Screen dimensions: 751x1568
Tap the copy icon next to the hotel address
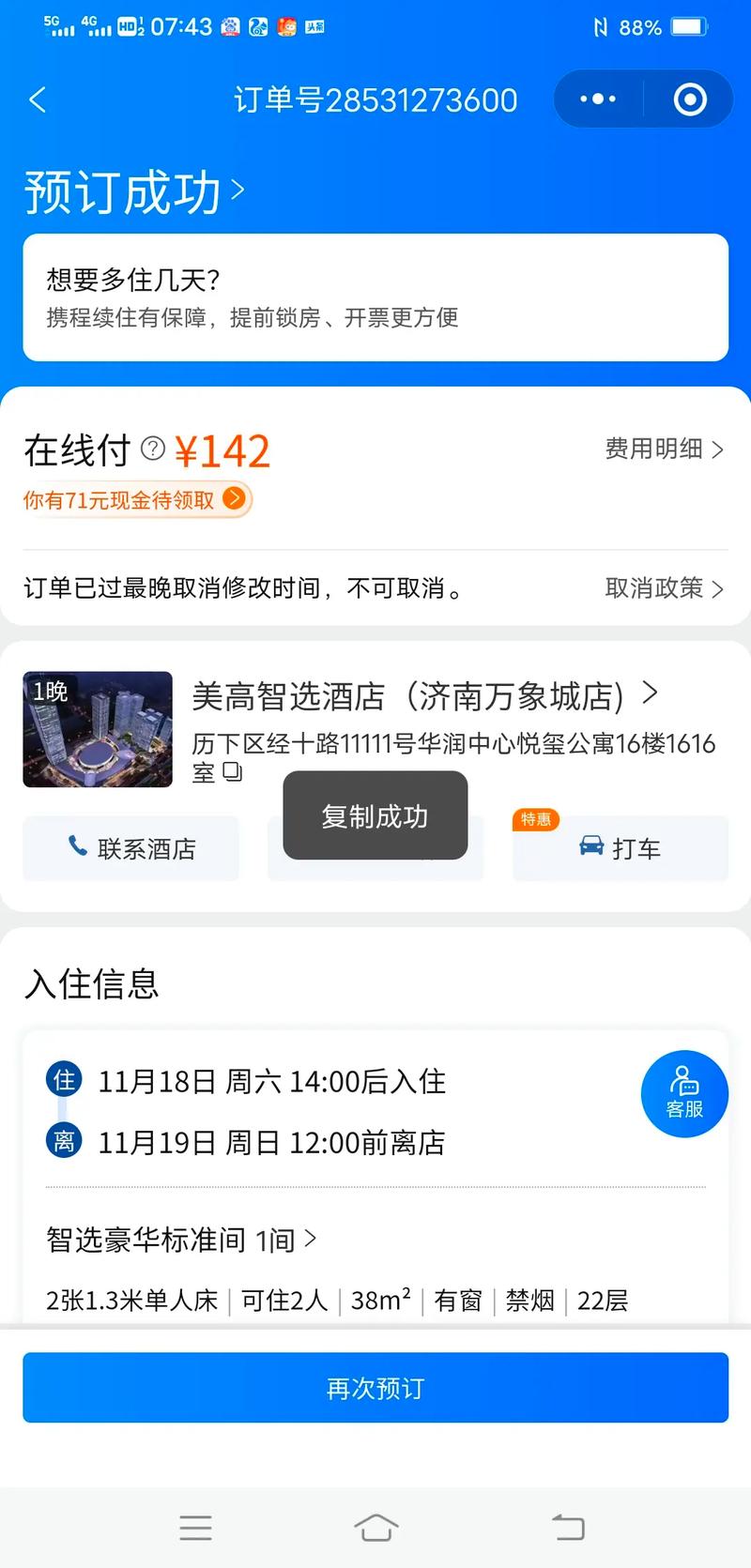point(231,773)
